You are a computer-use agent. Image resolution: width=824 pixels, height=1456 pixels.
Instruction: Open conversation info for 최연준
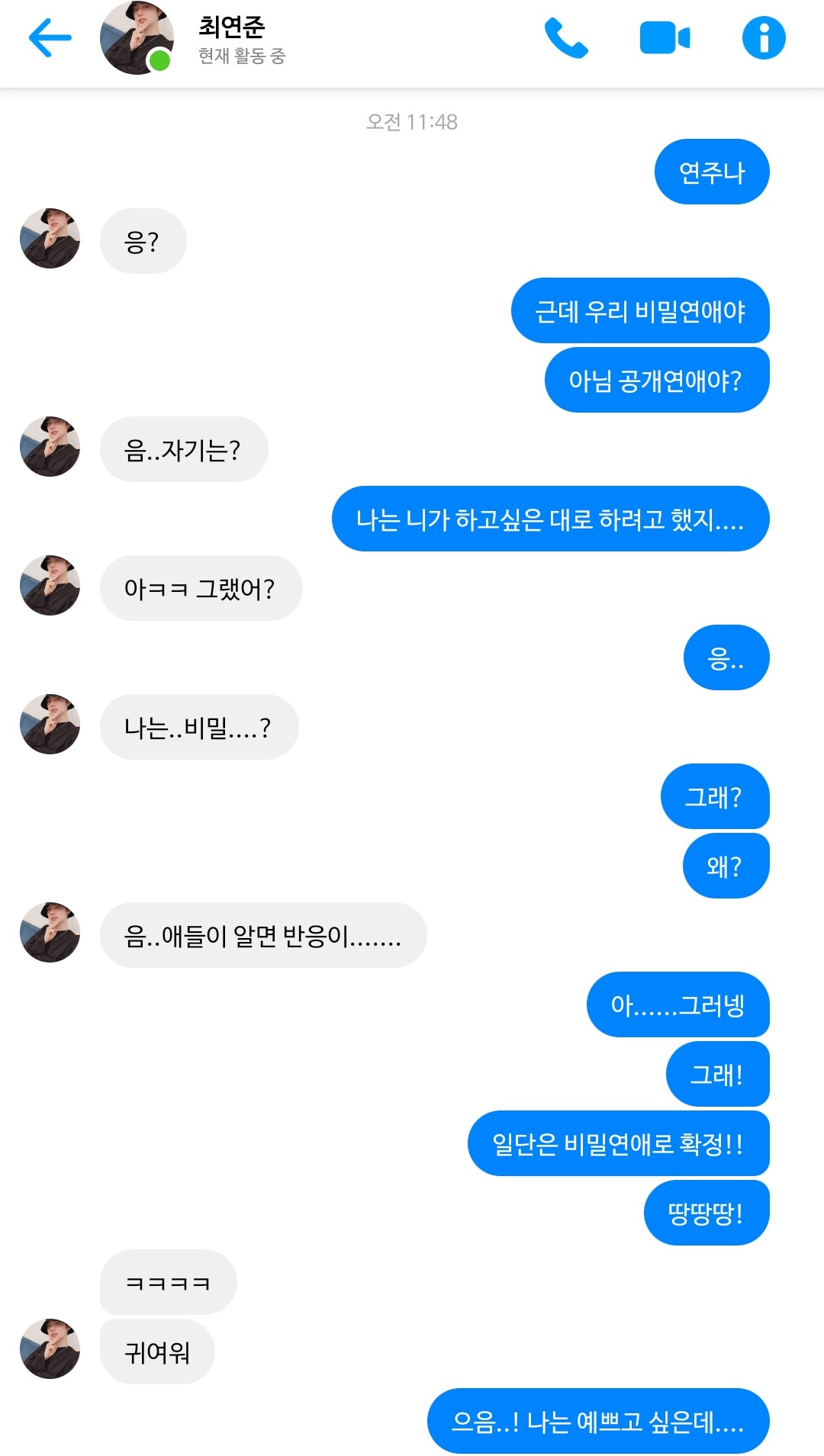[x=763, y=38]
